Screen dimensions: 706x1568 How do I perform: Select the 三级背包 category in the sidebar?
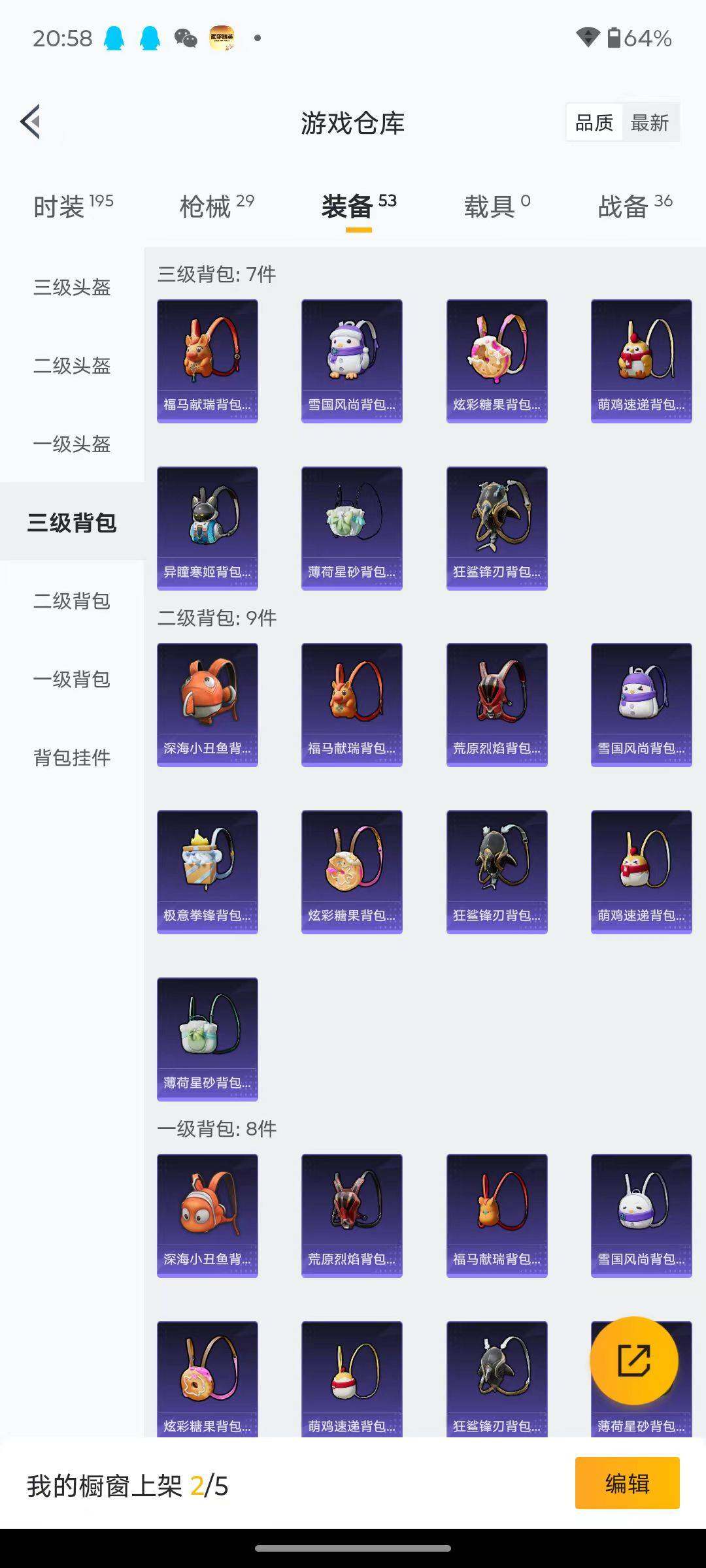(72, 523)
